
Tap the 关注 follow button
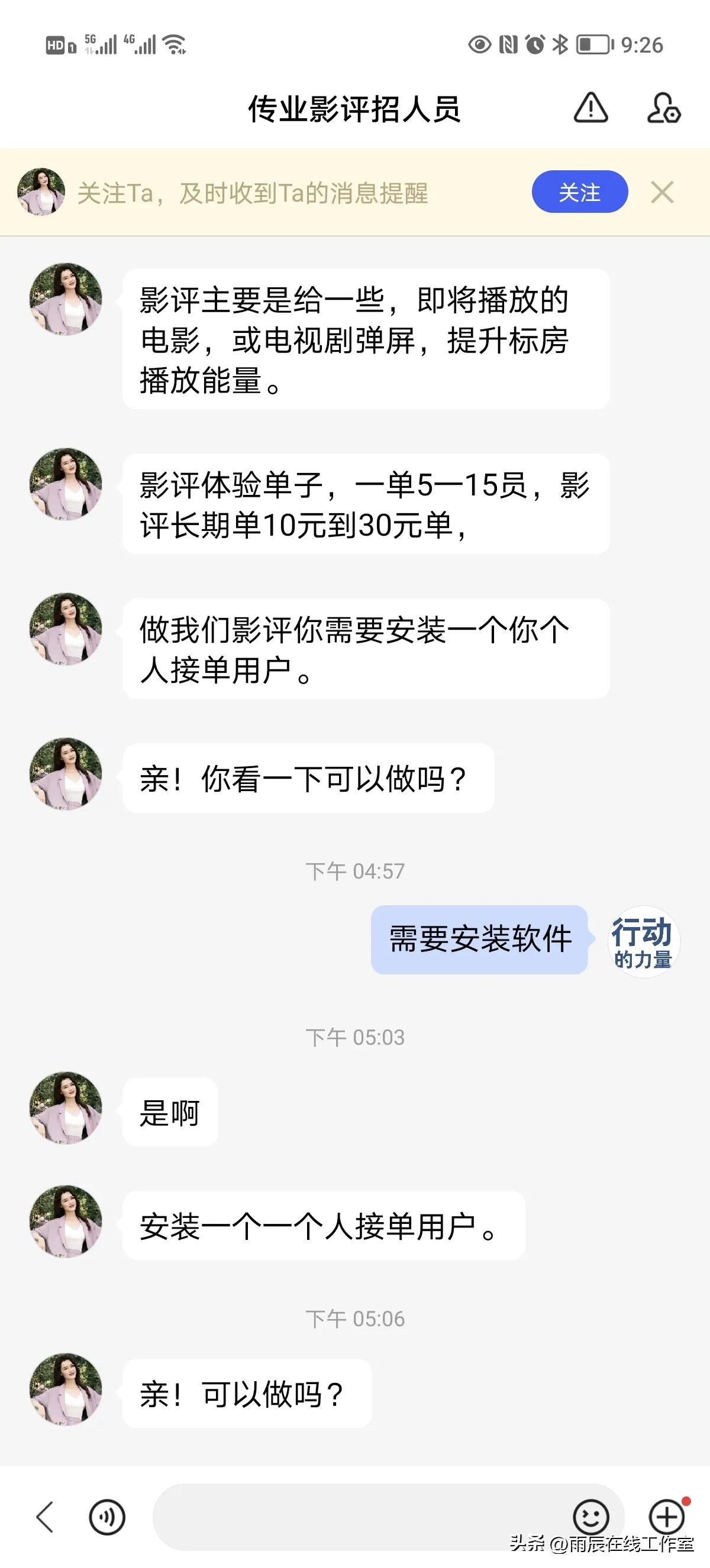pos(579,192)
